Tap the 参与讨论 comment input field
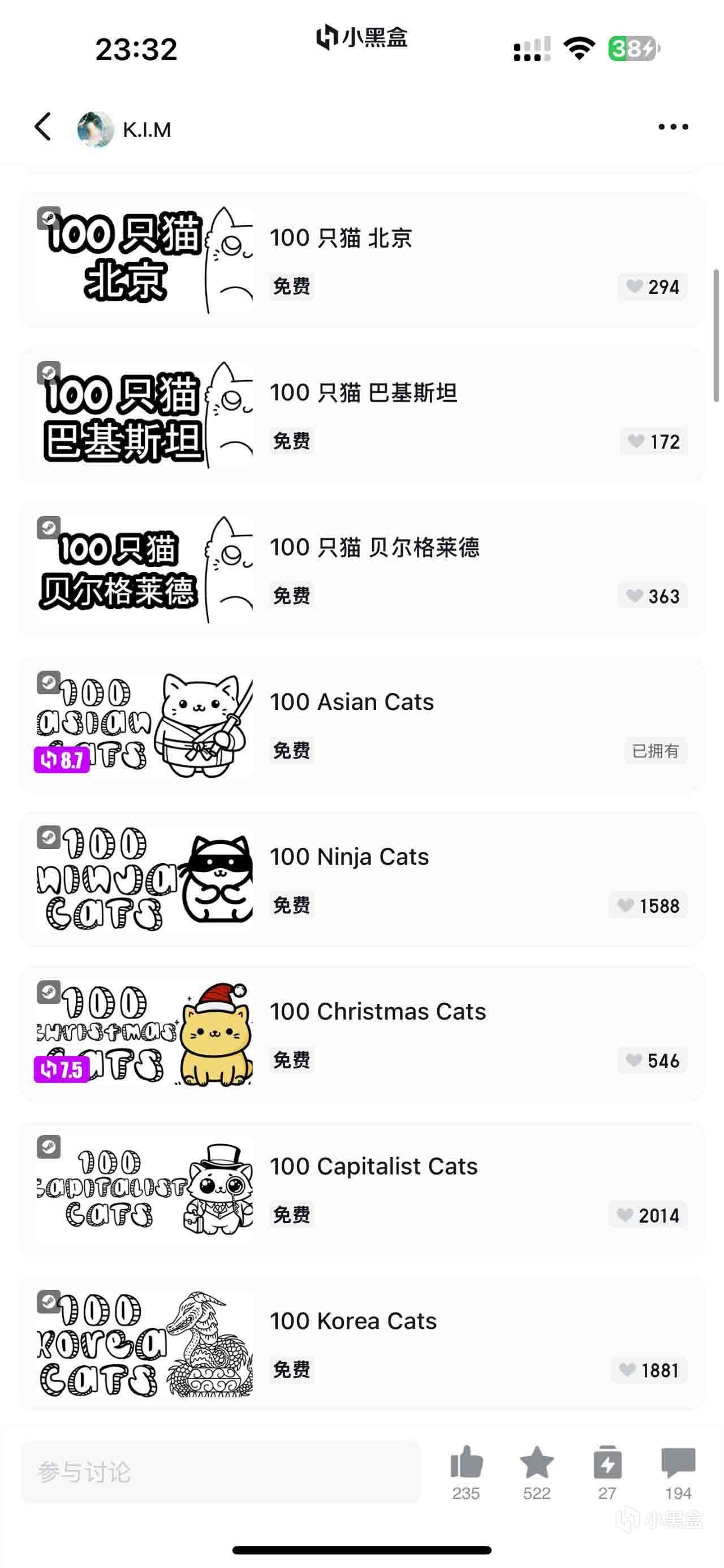The width and height of the screenshot is (724, 1568). 219,1472
